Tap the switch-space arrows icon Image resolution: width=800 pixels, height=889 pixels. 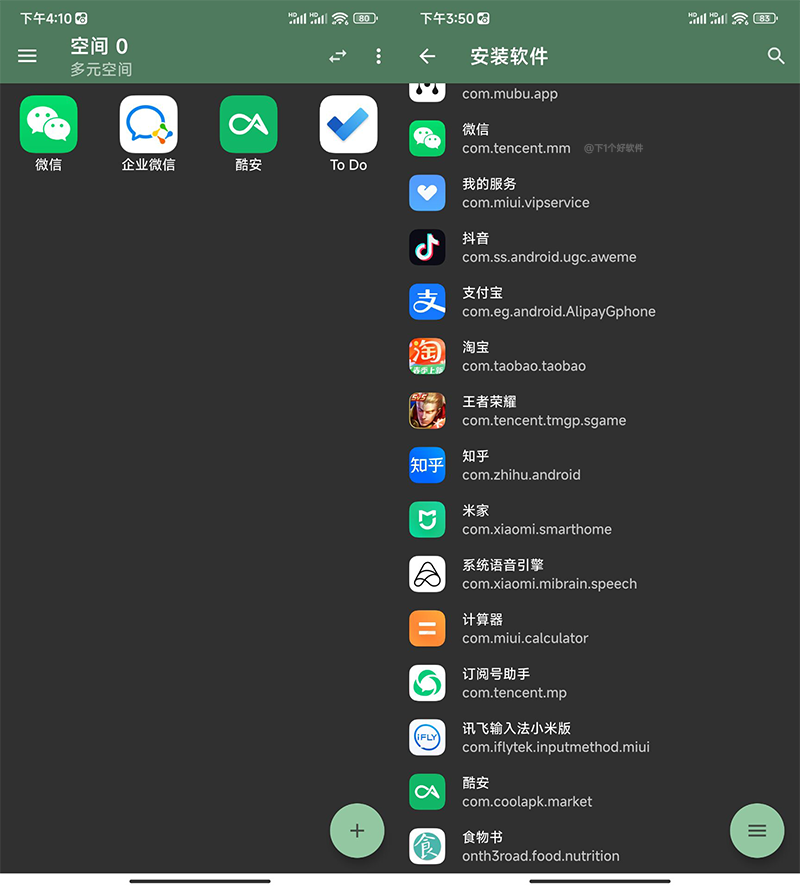(x=338, y=56)
